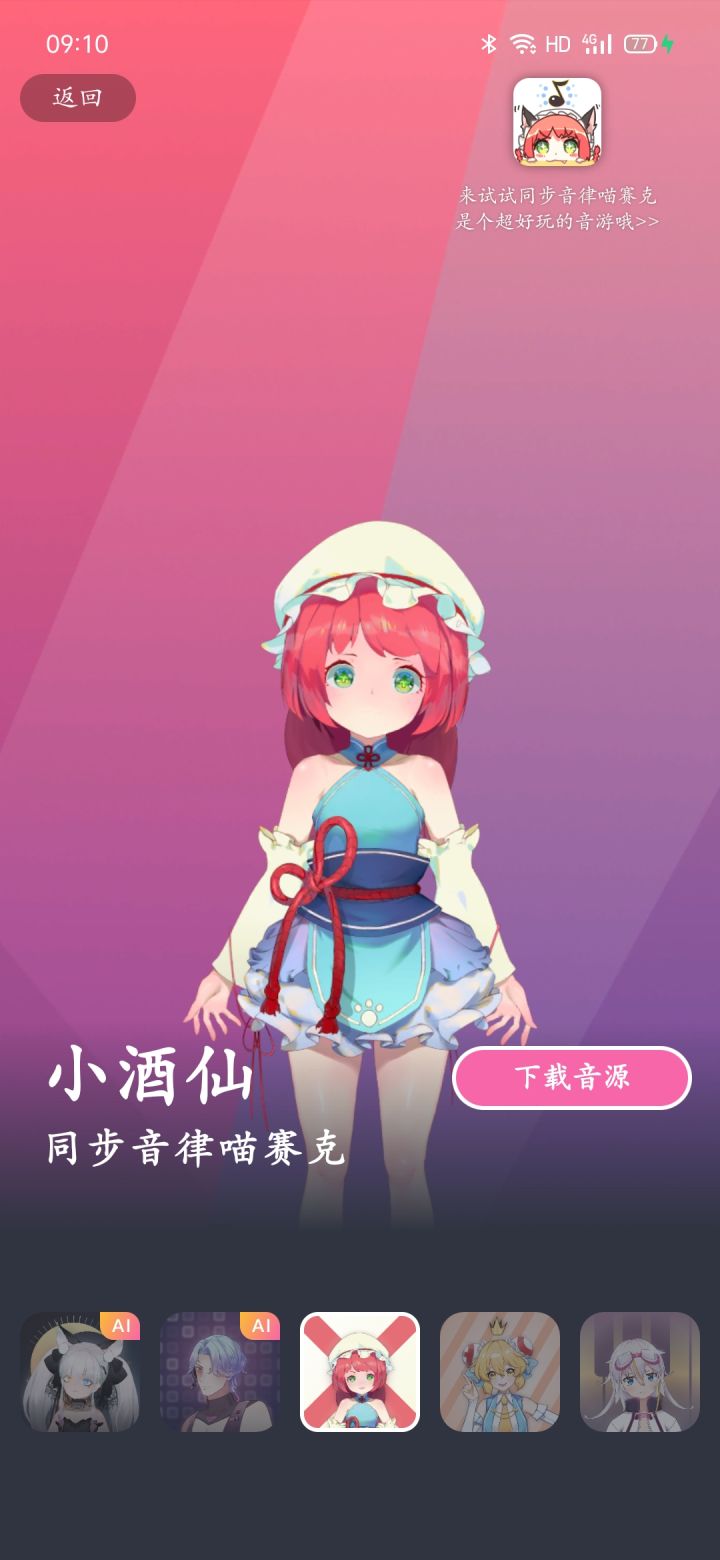
Task: Tap the red X mark on the selected character
Action: pyautogui.click(x=359, y=1374)
